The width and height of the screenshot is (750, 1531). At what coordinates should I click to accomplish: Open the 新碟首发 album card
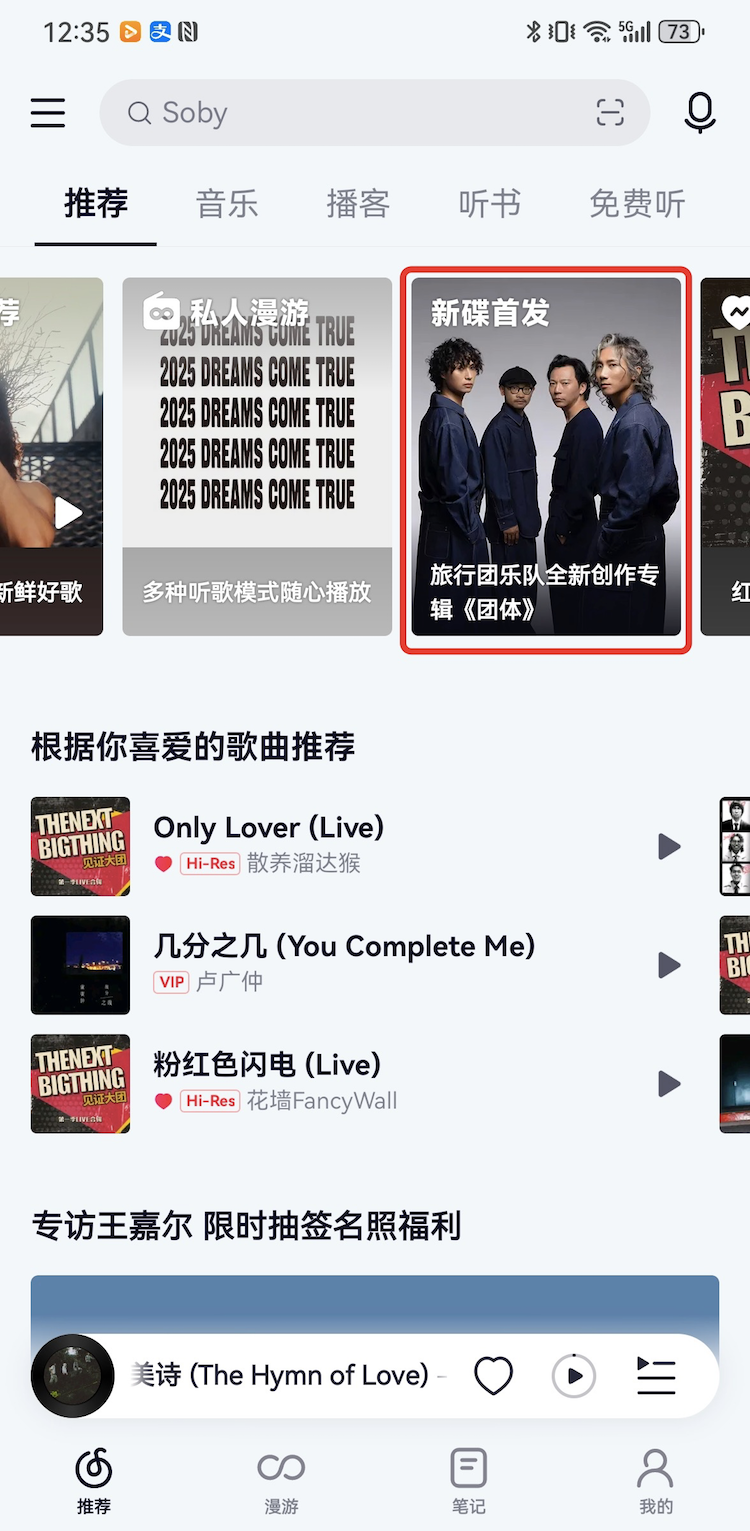[x=546, y=456]
